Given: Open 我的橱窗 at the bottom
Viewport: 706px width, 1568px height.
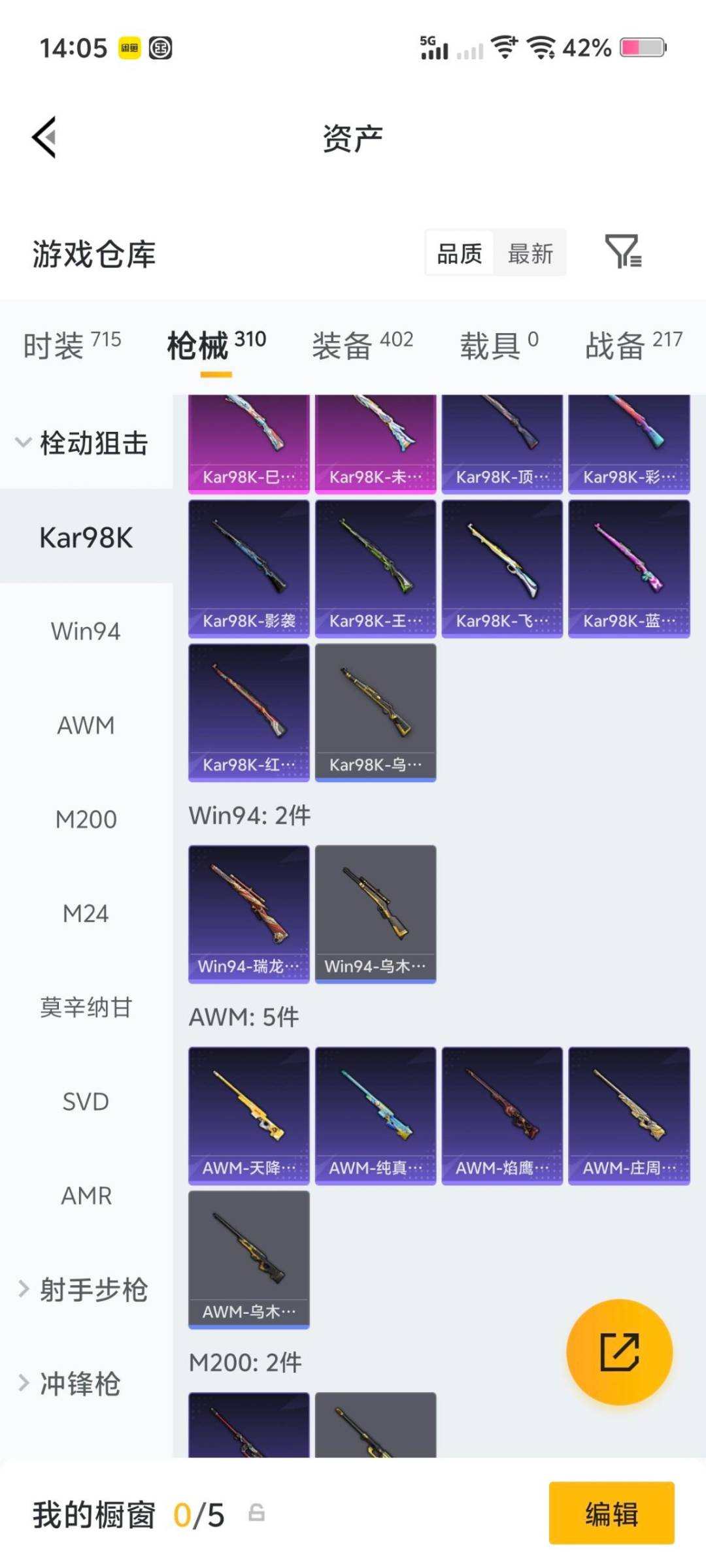Looking at the screenshot, I should coord(92,1517).
